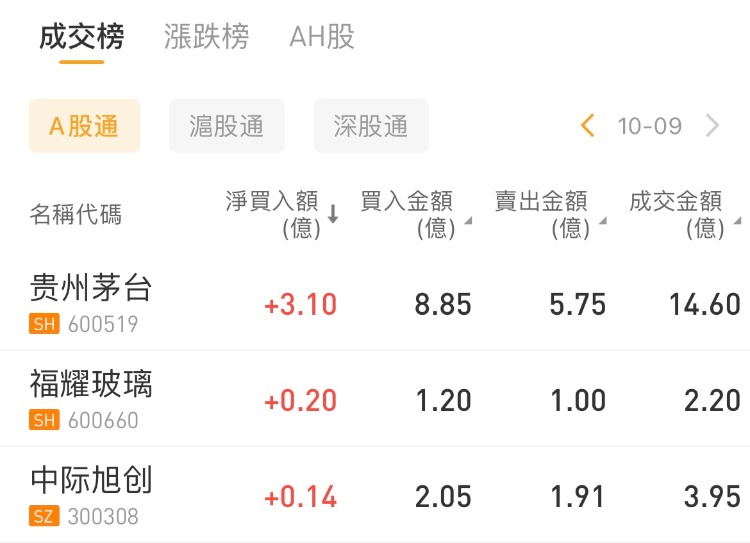
Task: Sort by 淨買入額 column
Action: [x=282, y=215]
